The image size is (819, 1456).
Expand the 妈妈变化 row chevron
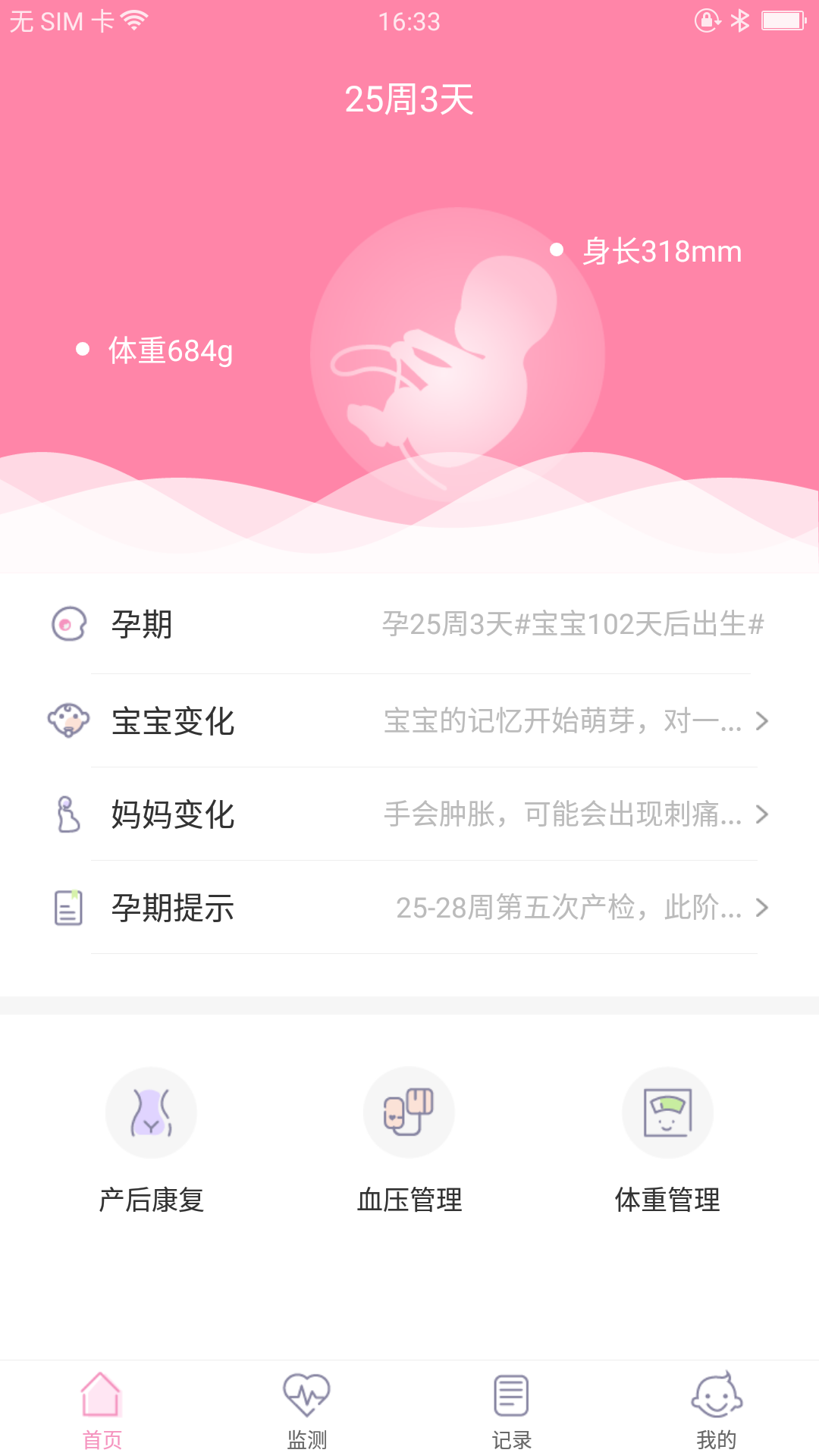pyautogui.click(x=761, y=815)
